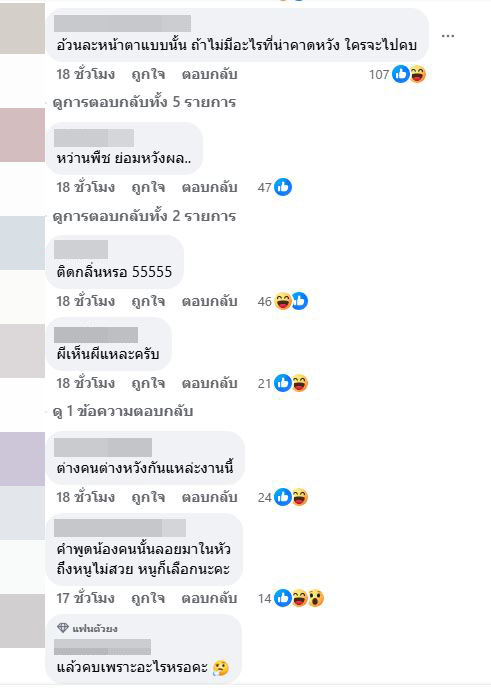Like the 'ผีเห็นผีแหละครับ' comment
Screen dimensions: 491x692
point(148,384)
